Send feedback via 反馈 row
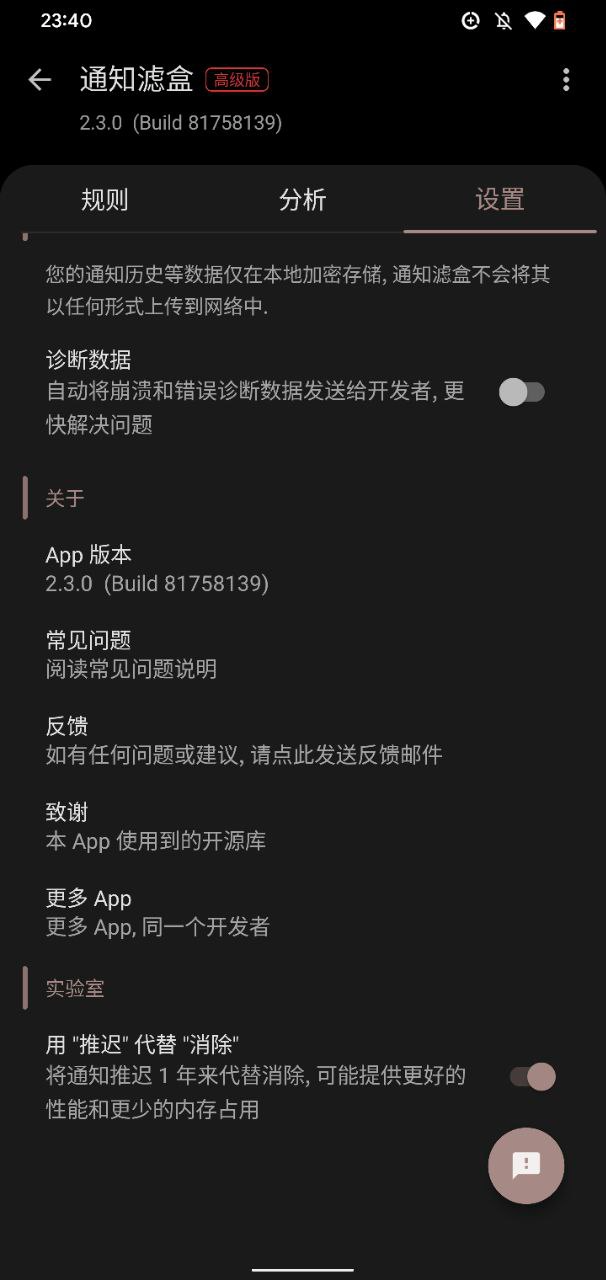This screenshot has width=606, height=1280. pyautogui.click(x=243, y=740)
